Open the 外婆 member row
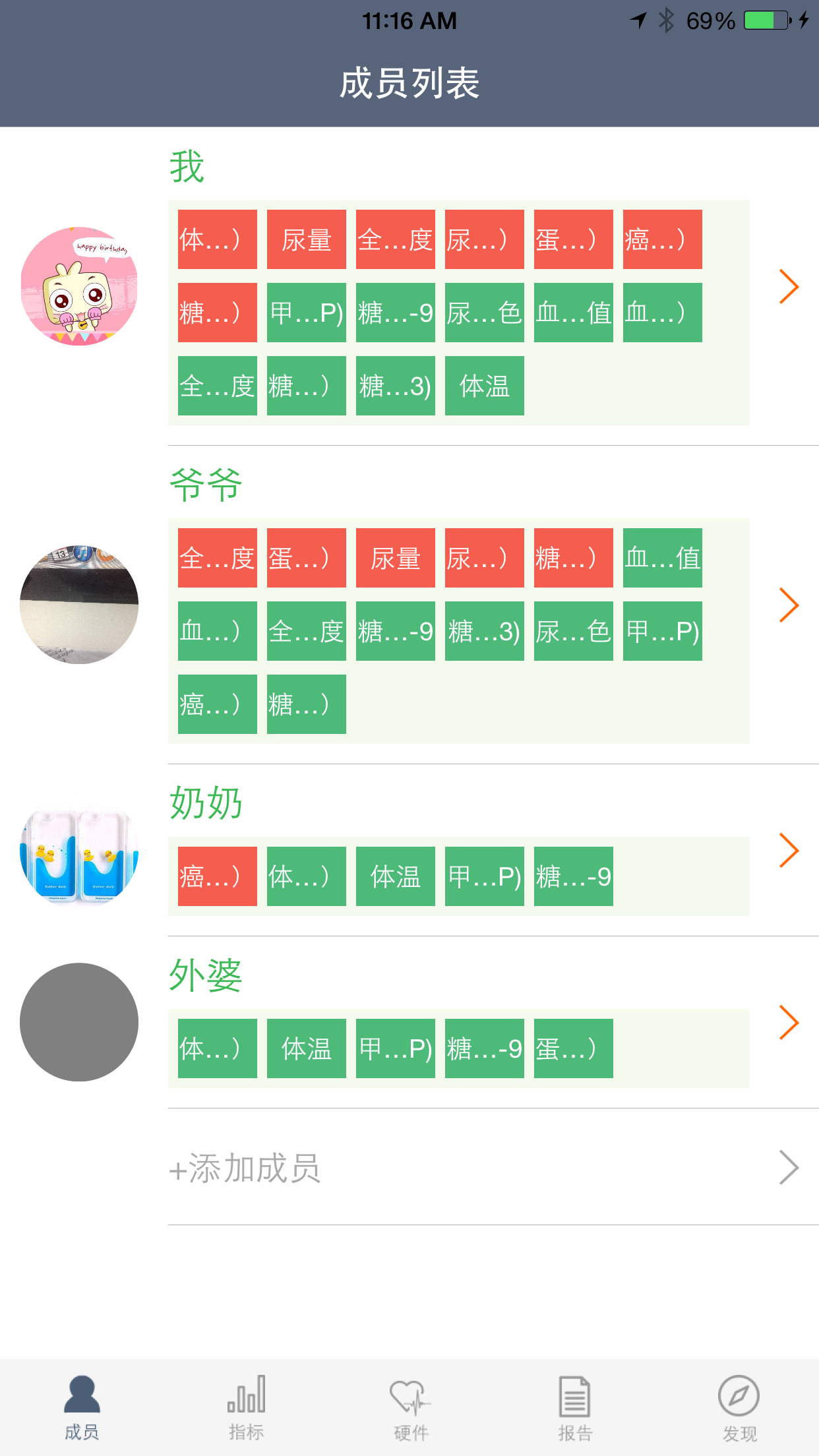 coord(789,1022)
